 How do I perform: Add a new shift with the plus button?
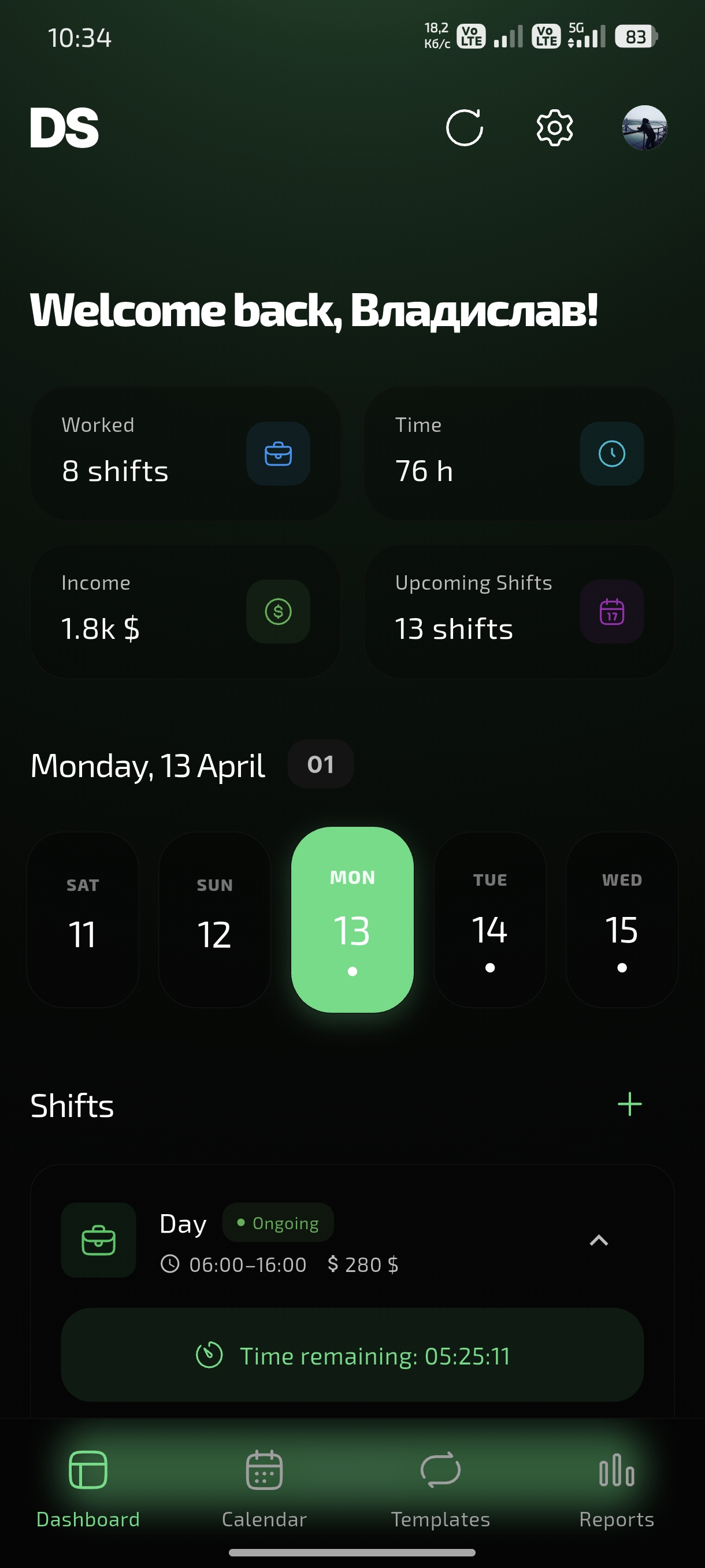pos(630,1105)
